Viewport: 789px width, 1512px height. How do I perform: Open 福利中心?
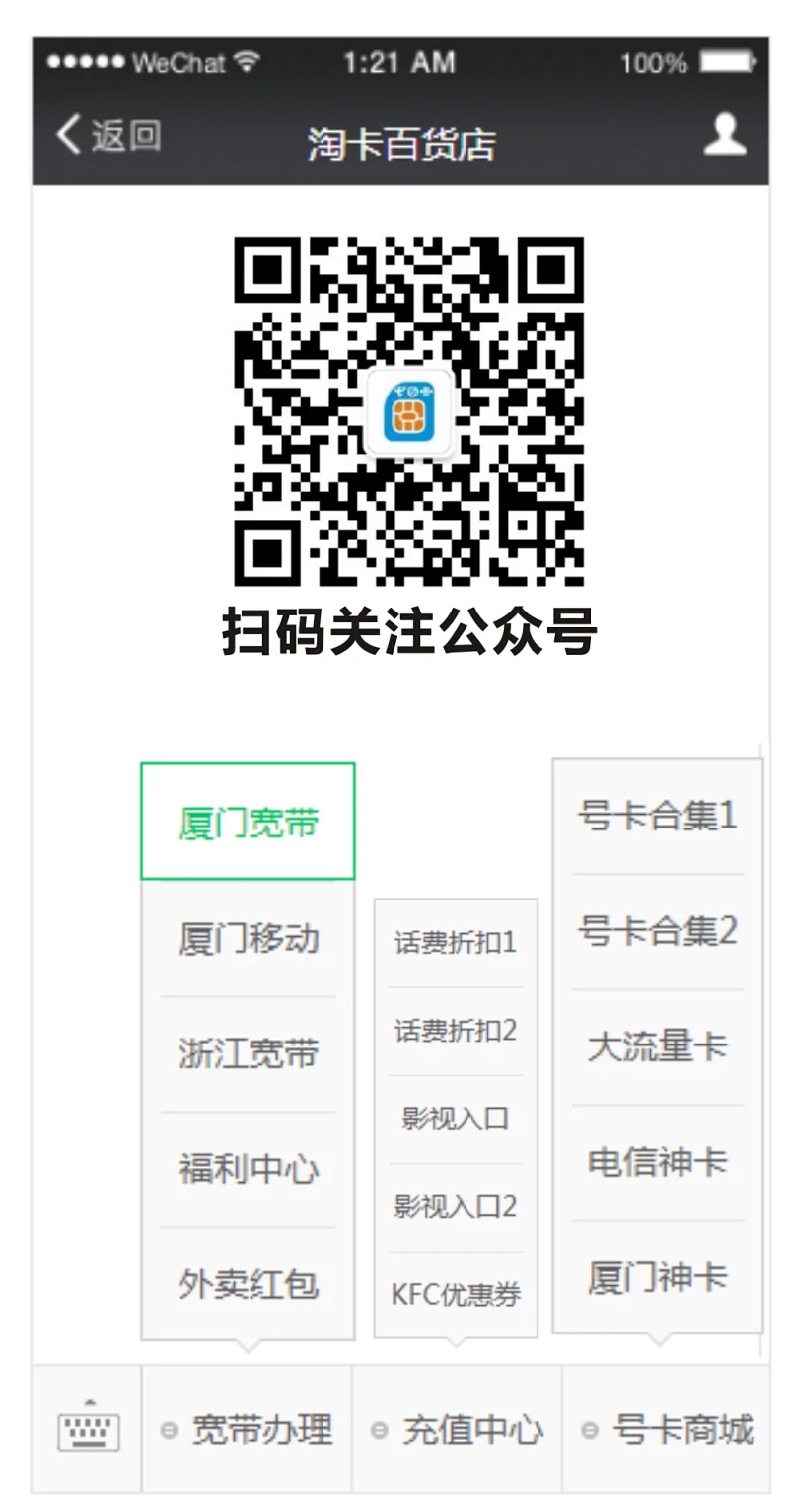click(x=248, y=1169)
